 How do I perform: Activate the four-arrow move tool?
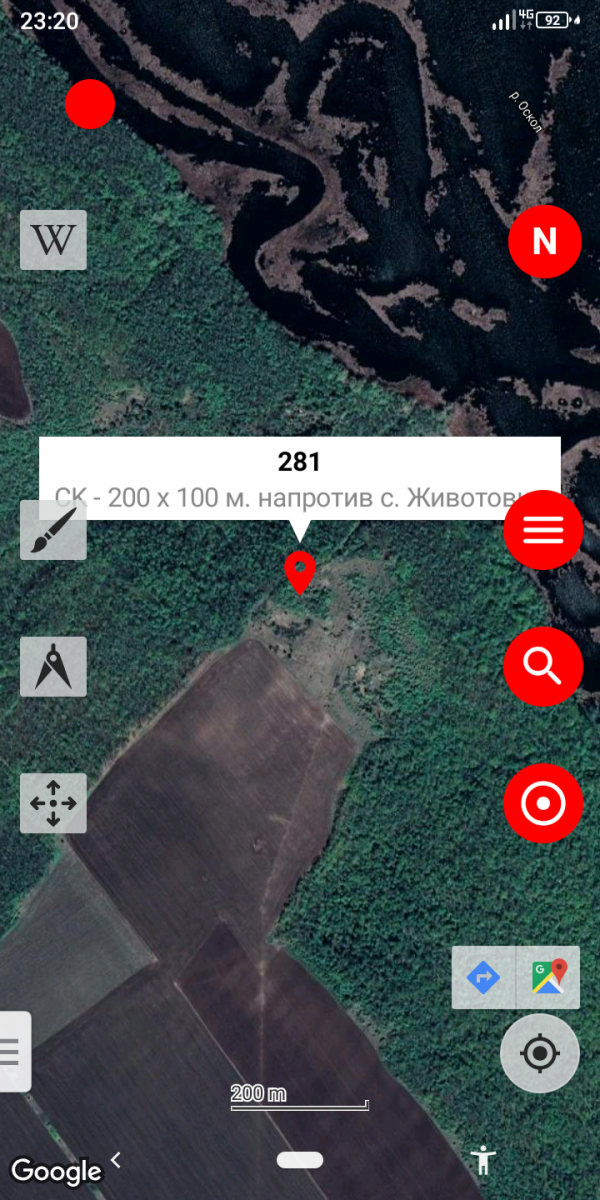click(53, 803)
